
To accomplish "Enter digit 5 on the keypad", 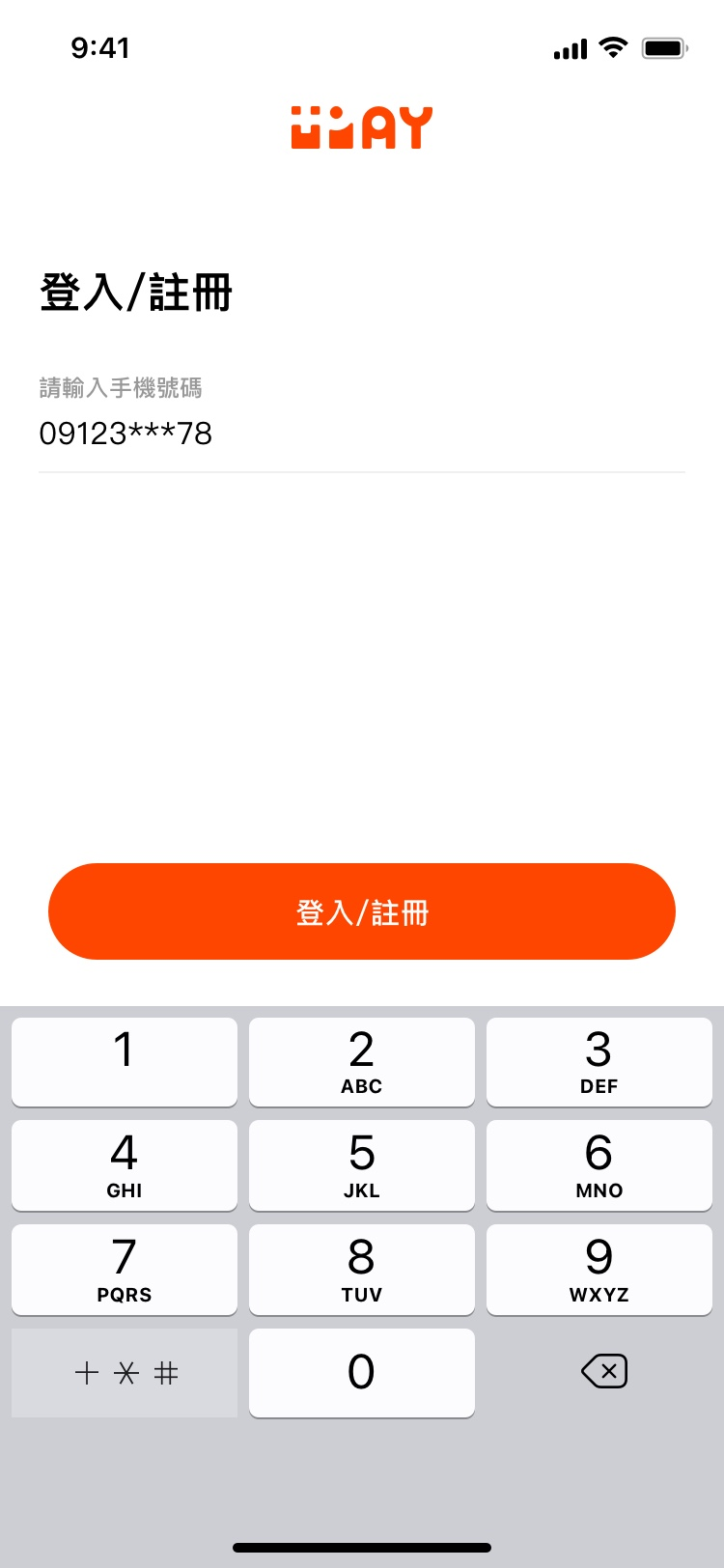I will (x=362, y=1165).
